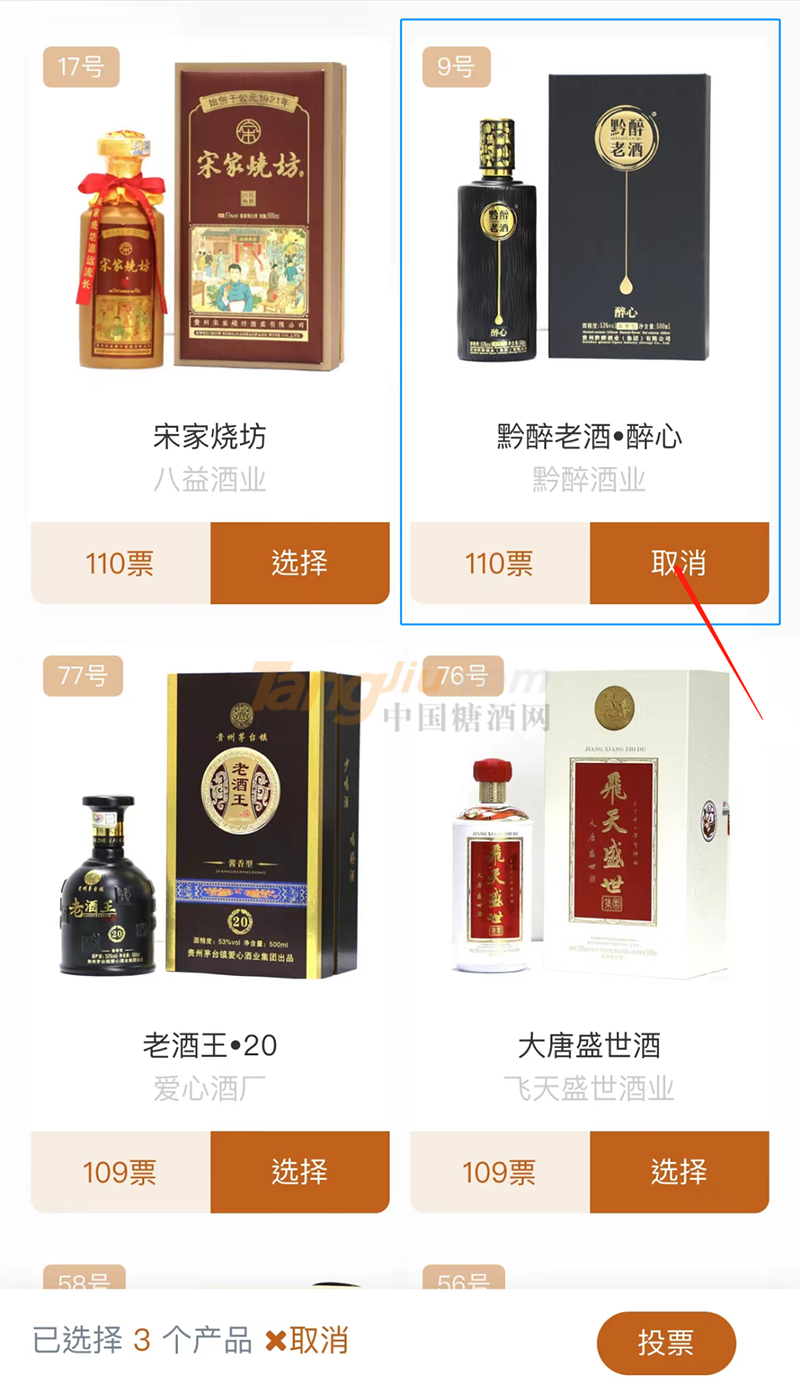The width and height of the screenshot is (800, 1393).
Task: Cancel selection of 黔醉老酒•醉心
Action: point(678,563)
